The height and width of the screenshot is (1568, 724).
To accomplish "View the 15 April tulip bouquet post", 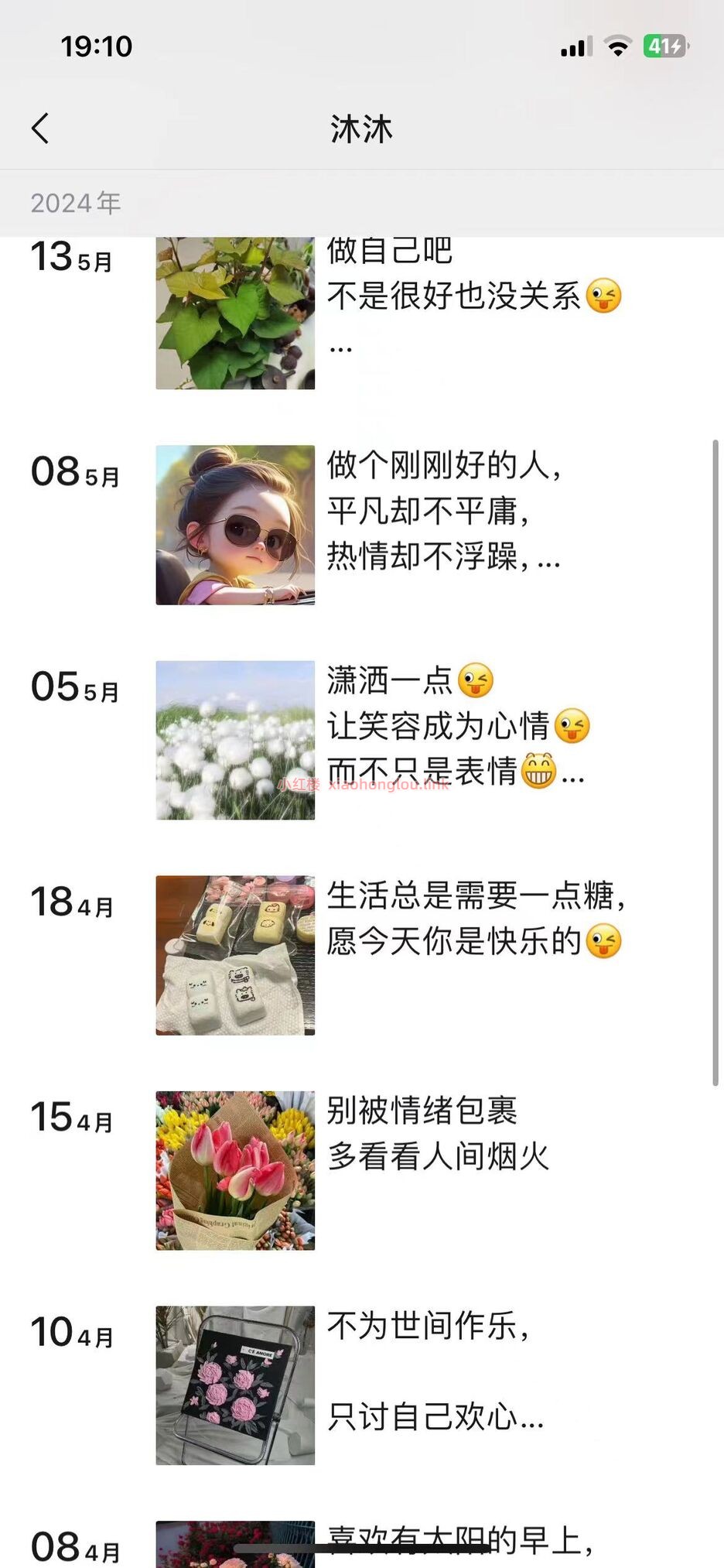I will 235,1170.
